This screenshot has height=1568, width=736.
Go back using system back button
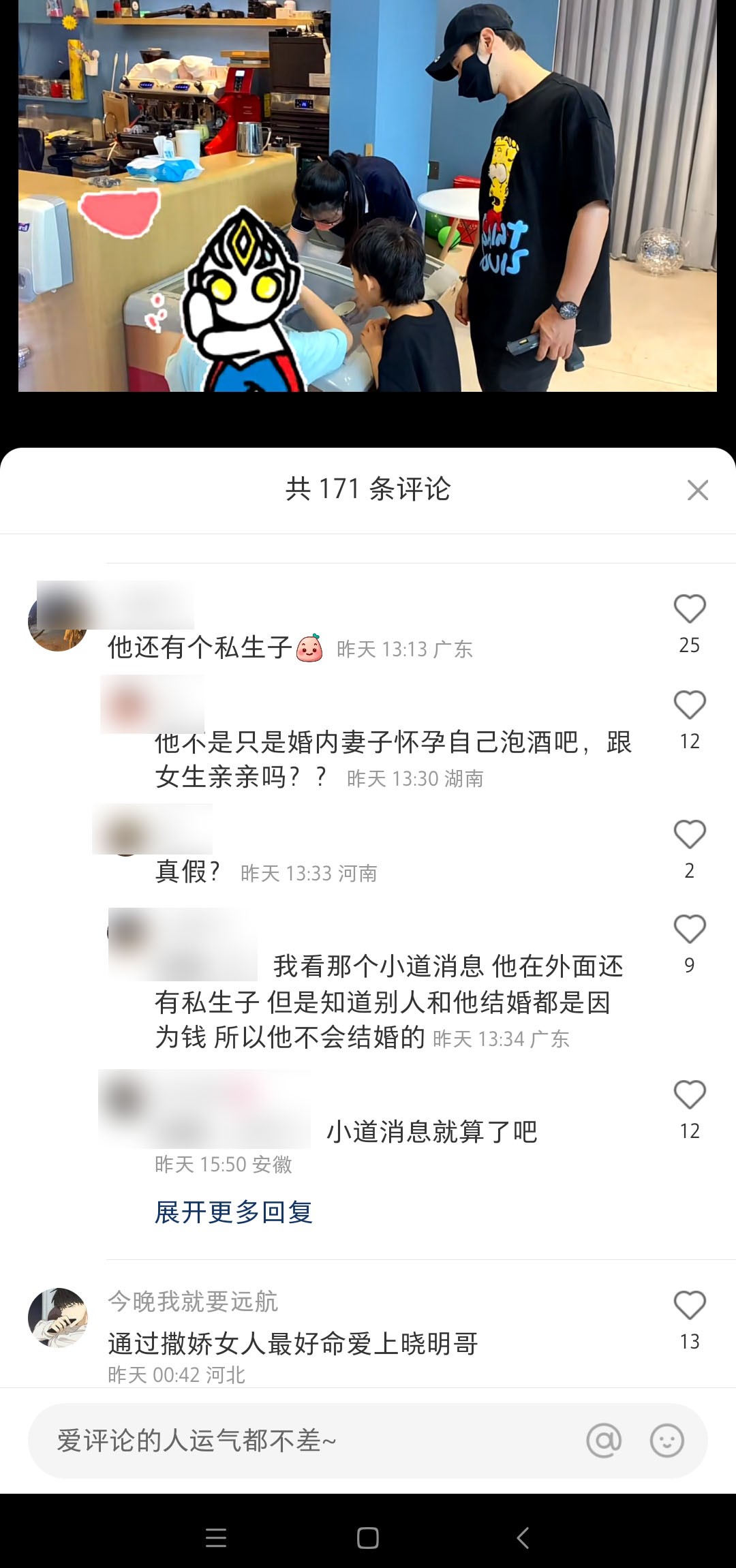click(x=523, y=1537)
